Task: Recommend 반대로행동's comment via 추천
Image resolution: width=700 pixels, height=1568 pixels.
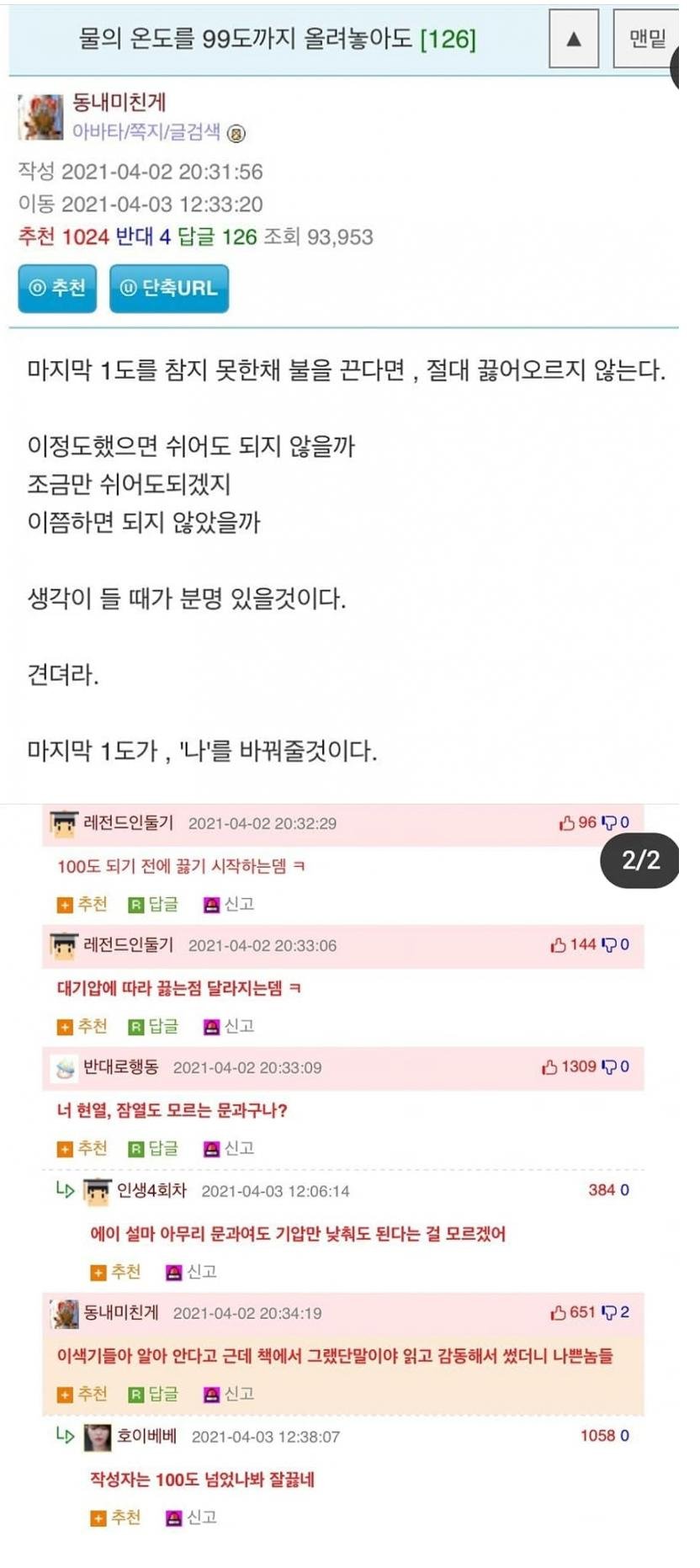Action: tap(82, 1148)
